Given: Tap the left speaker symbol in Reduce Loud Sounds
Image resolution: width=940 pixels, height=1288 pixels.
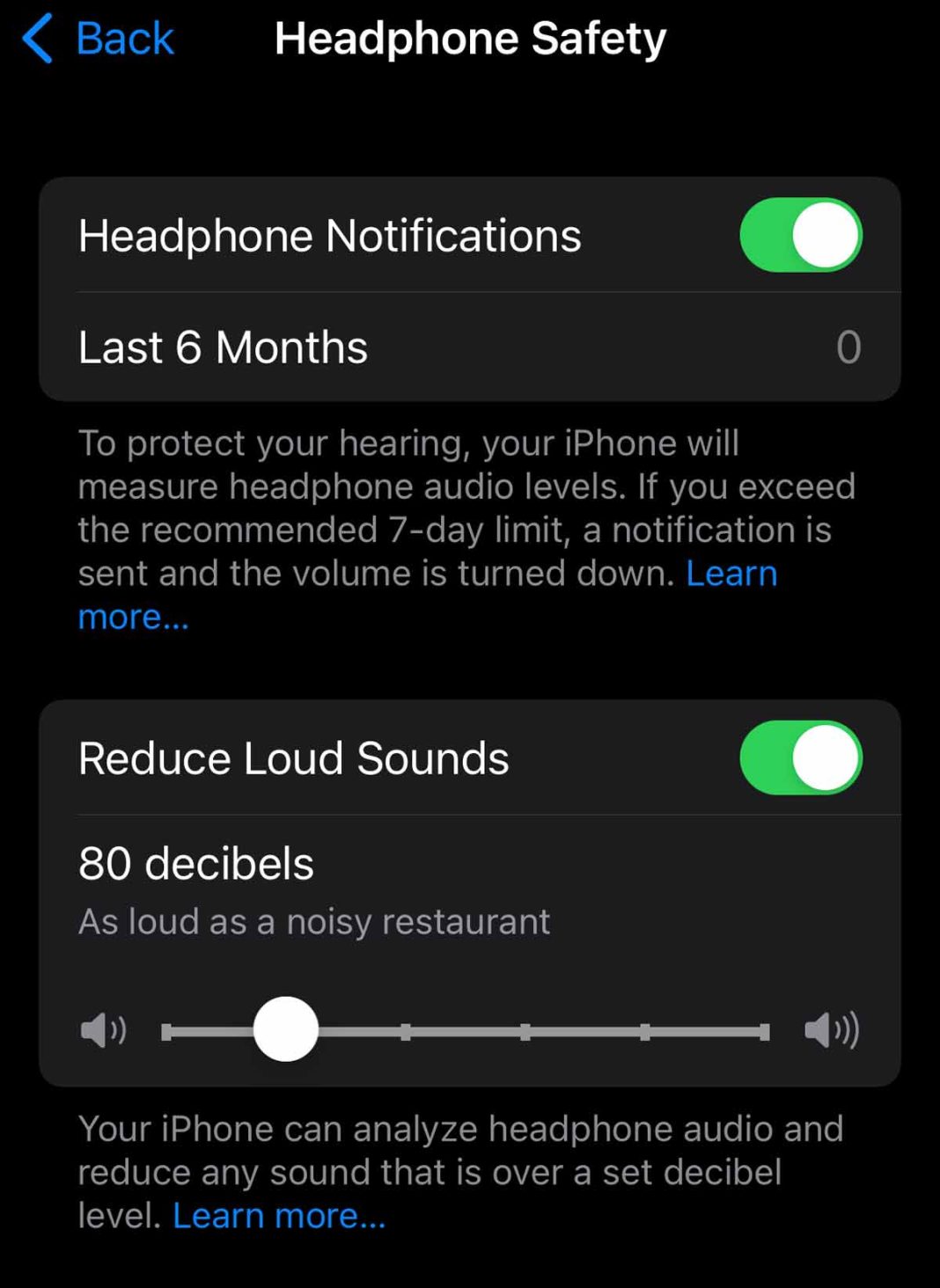Looking at the screenshot, I should coord(102,1029).
